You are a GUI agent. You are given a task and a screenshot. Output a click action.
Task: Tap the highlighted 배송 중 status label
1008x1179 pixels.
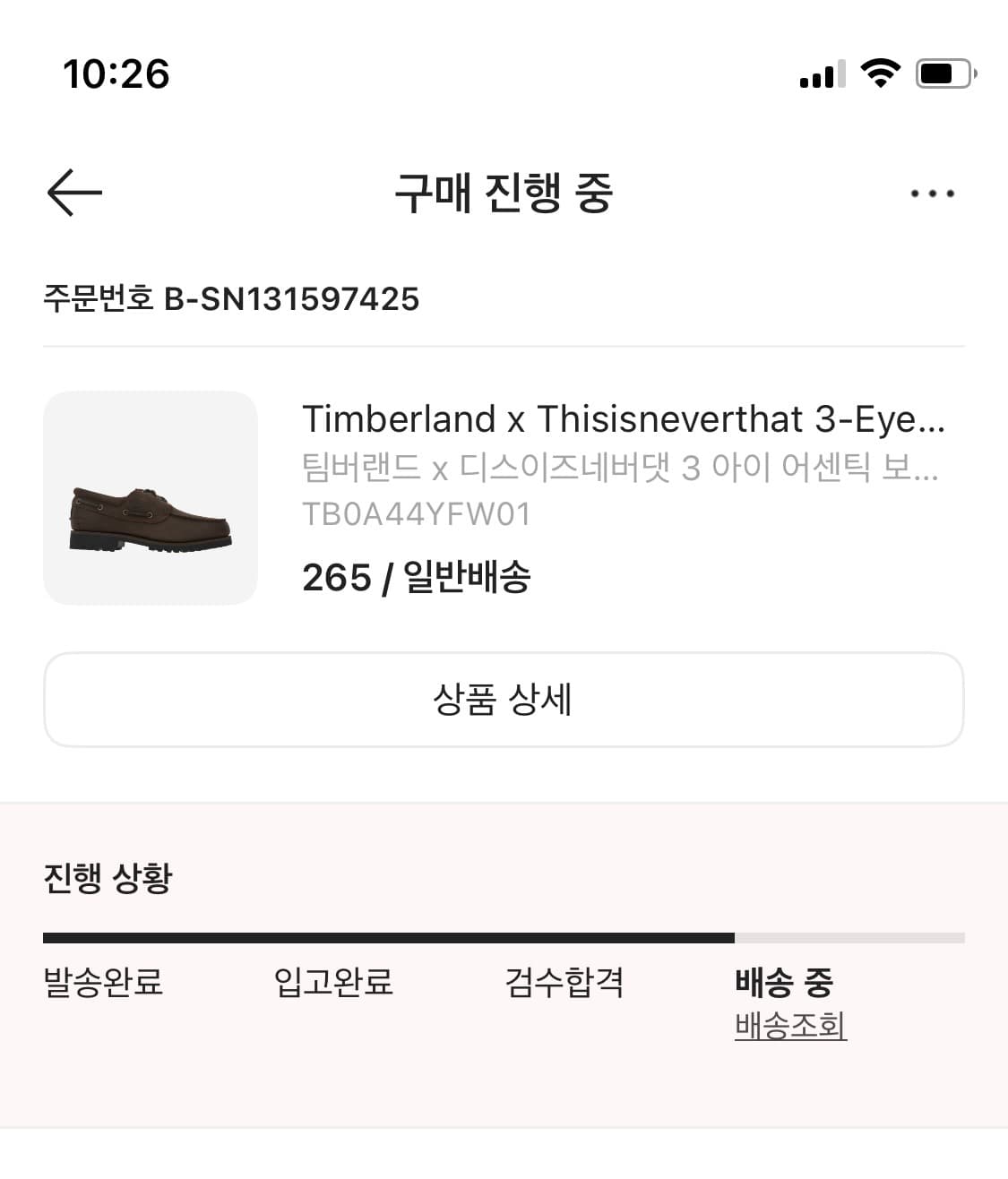[x=782, y=981]
